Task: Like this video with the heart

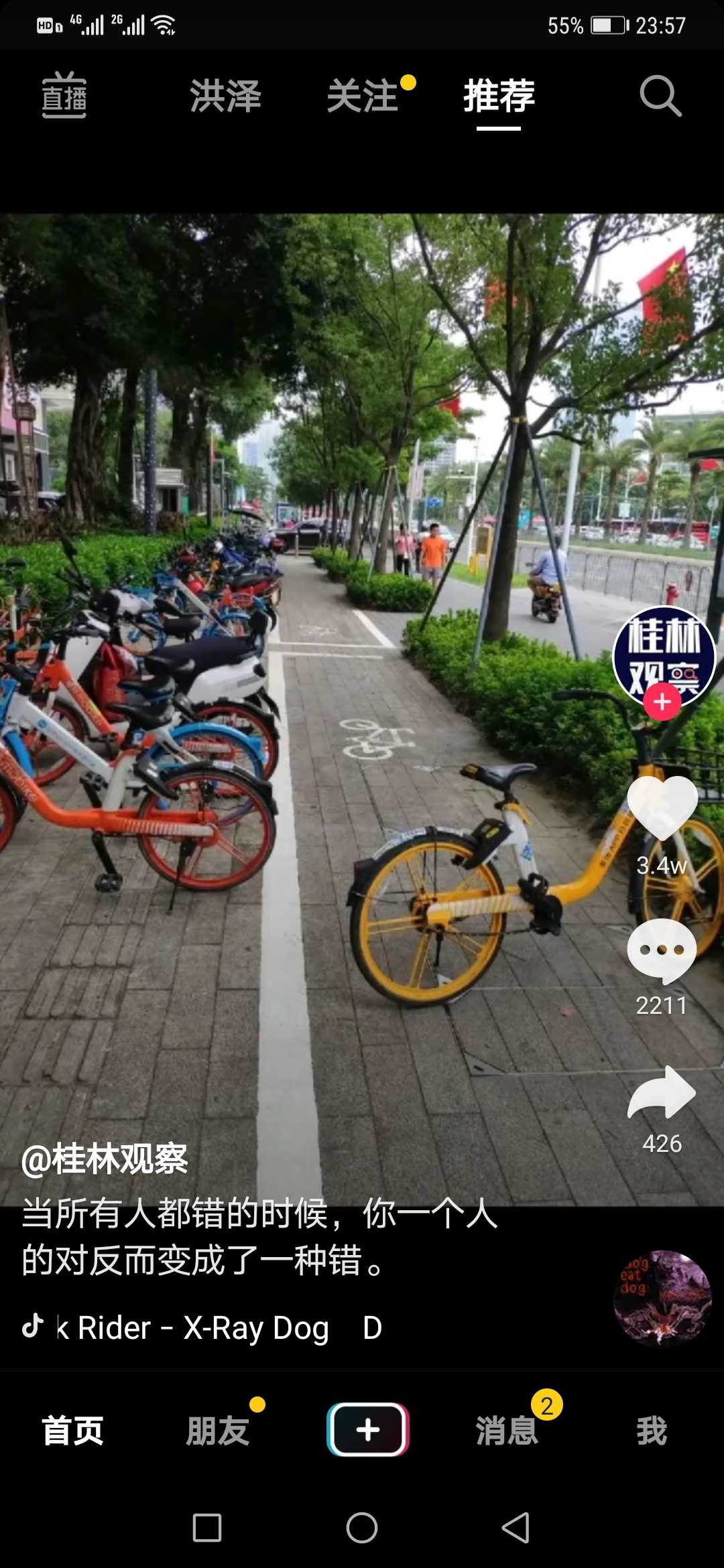Action: coord(662,807)
